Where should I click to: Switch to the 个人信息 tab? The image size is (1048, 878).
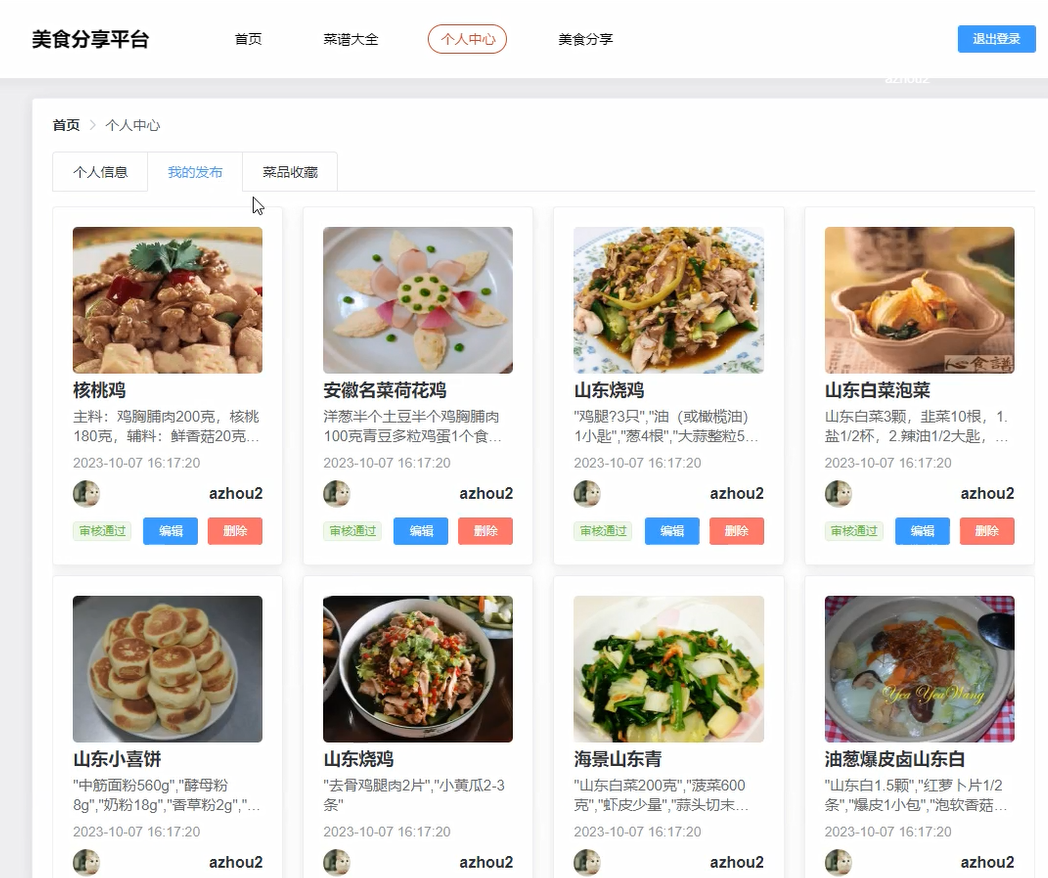point(100,172)
